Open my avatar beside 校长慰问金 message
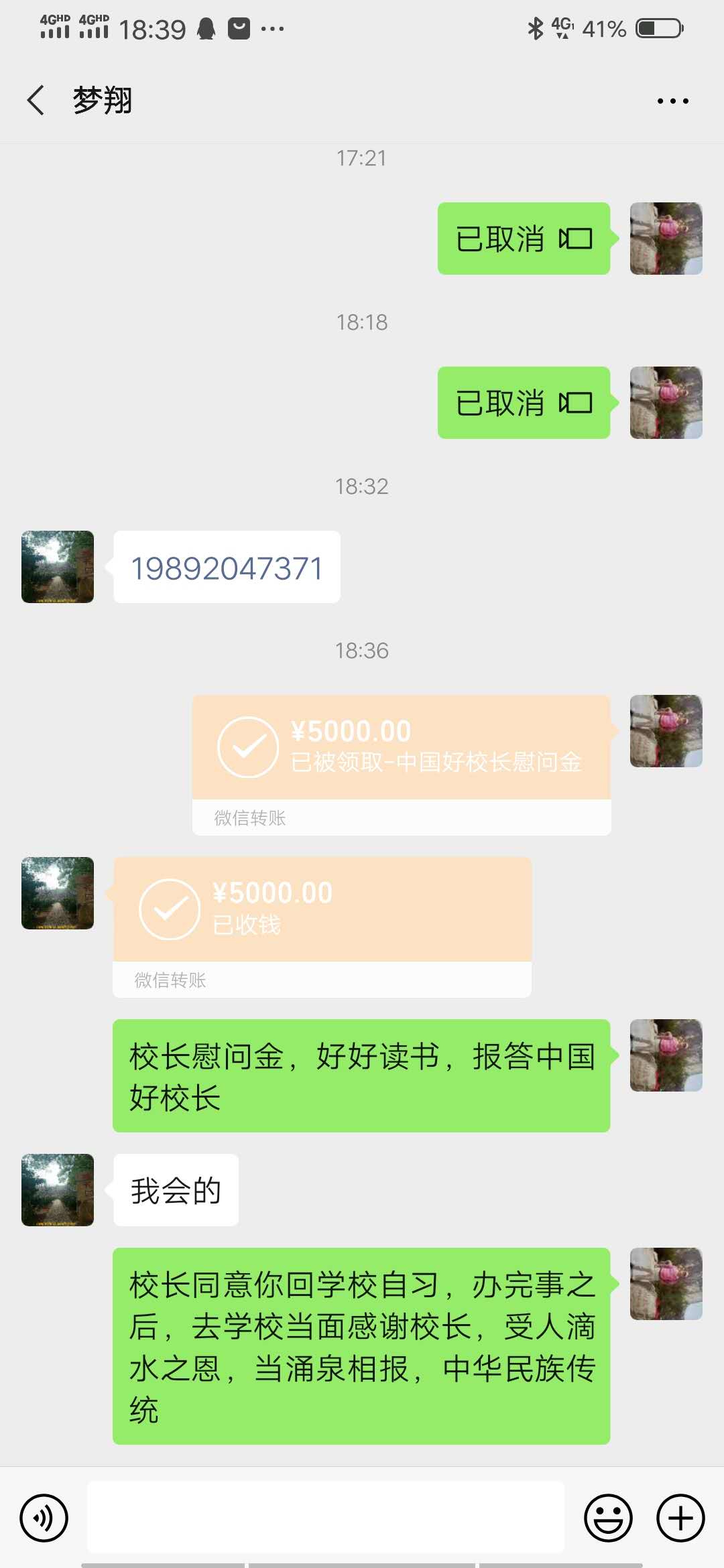The height and width of the screenshot is (1568, 724). coord(666,1055)
